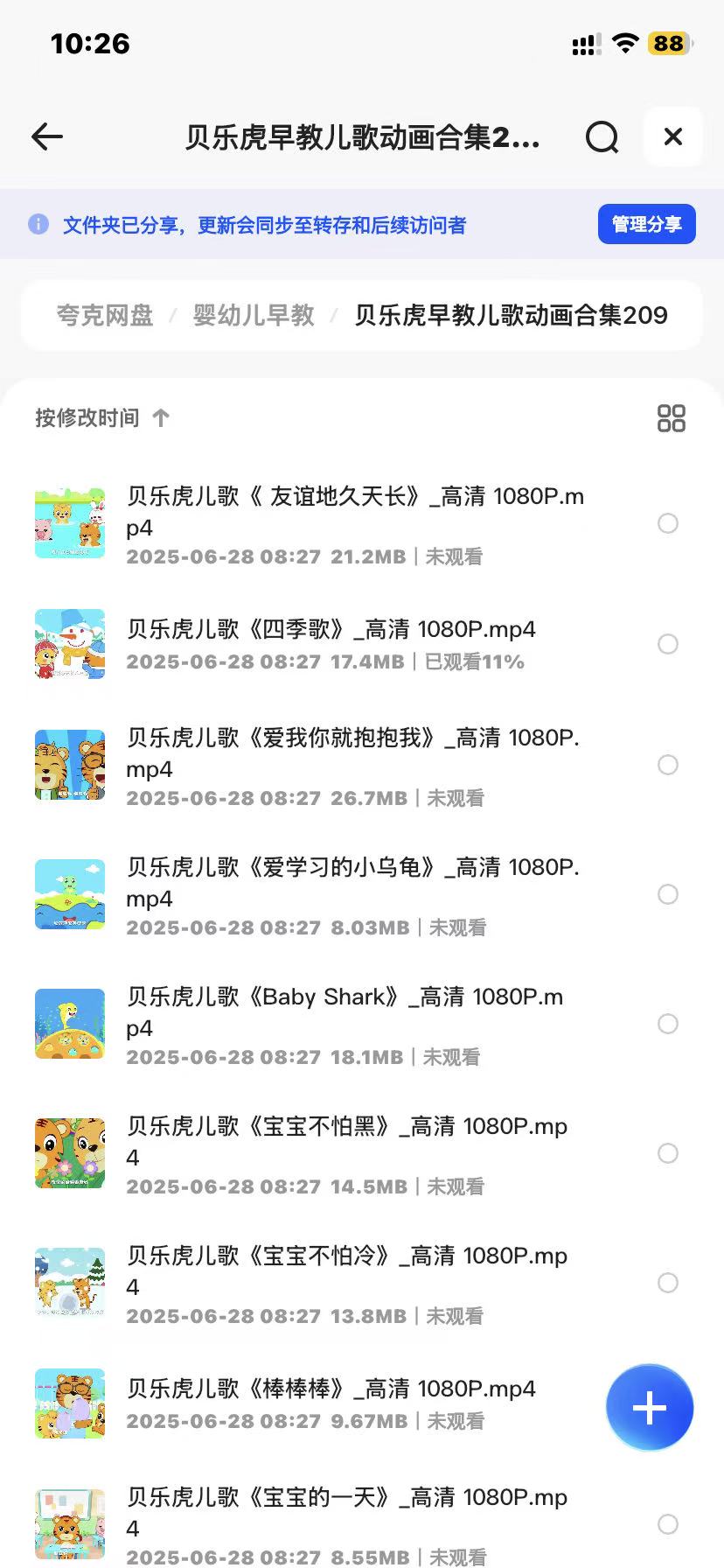Navigate to 夸克网盘 breadcrumb
This screenshot has width=724, height=1568.
105,315
